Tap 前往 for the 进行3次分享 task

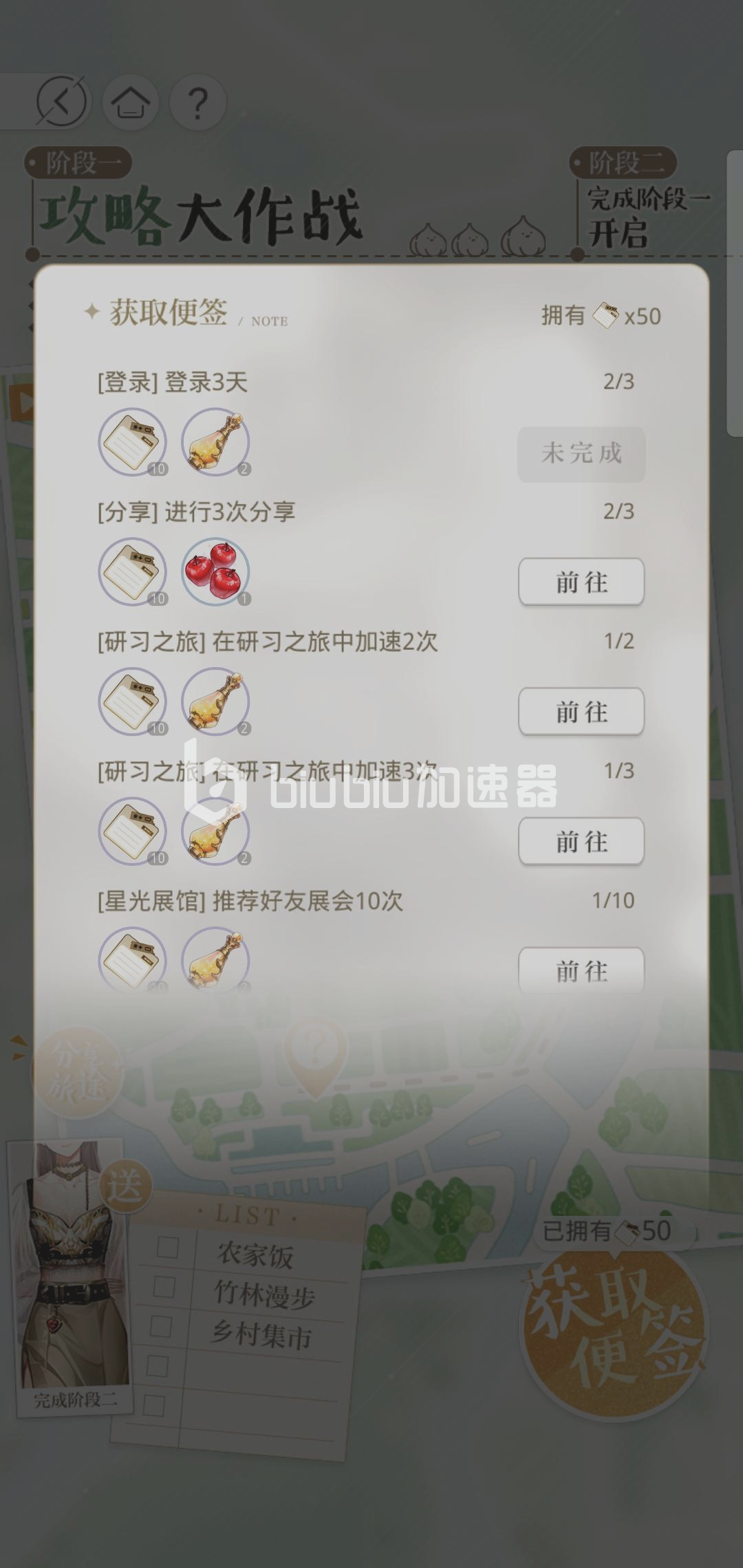coord(581,582)
